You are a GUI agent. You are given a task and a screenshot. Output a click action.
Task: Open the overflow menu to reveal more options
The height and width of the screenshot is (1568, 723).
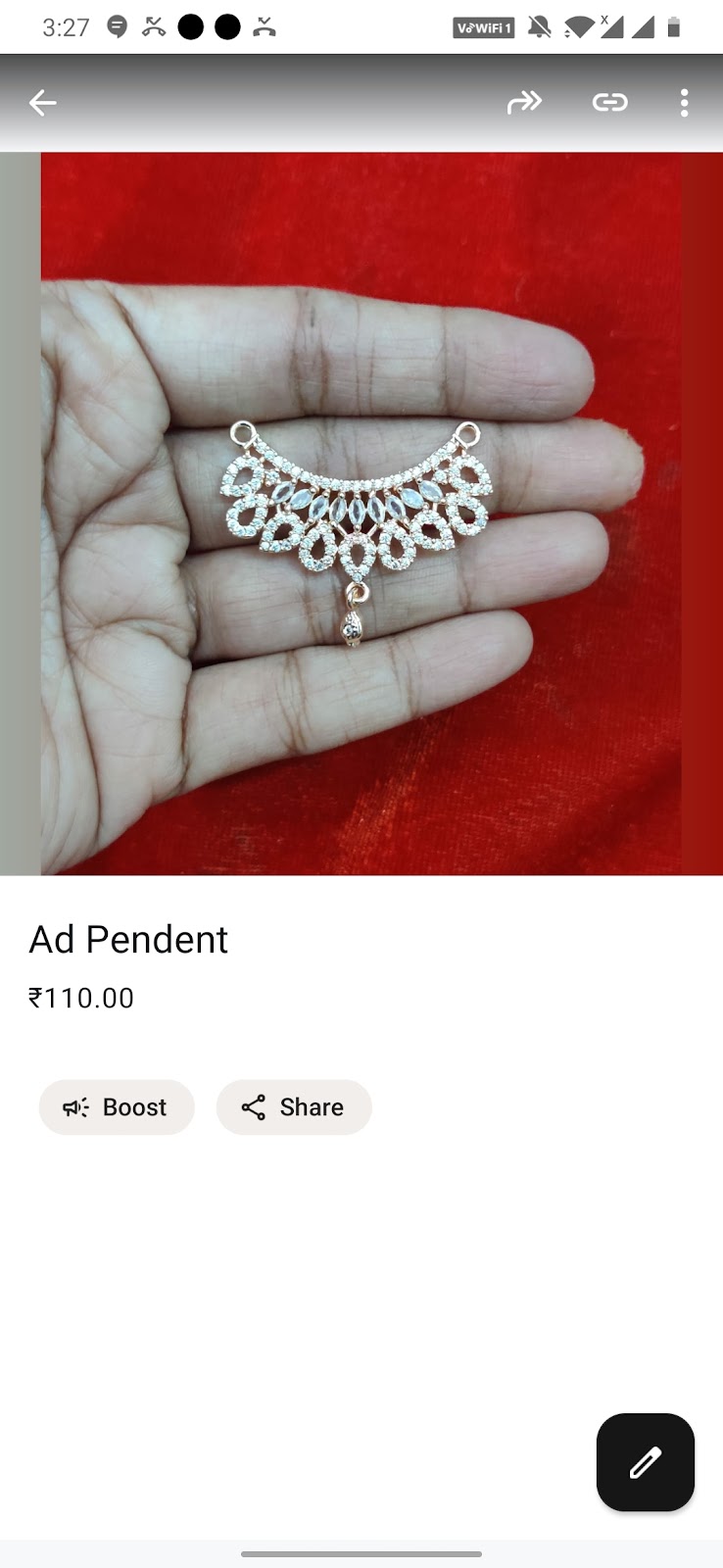click(x=684, y=102)
